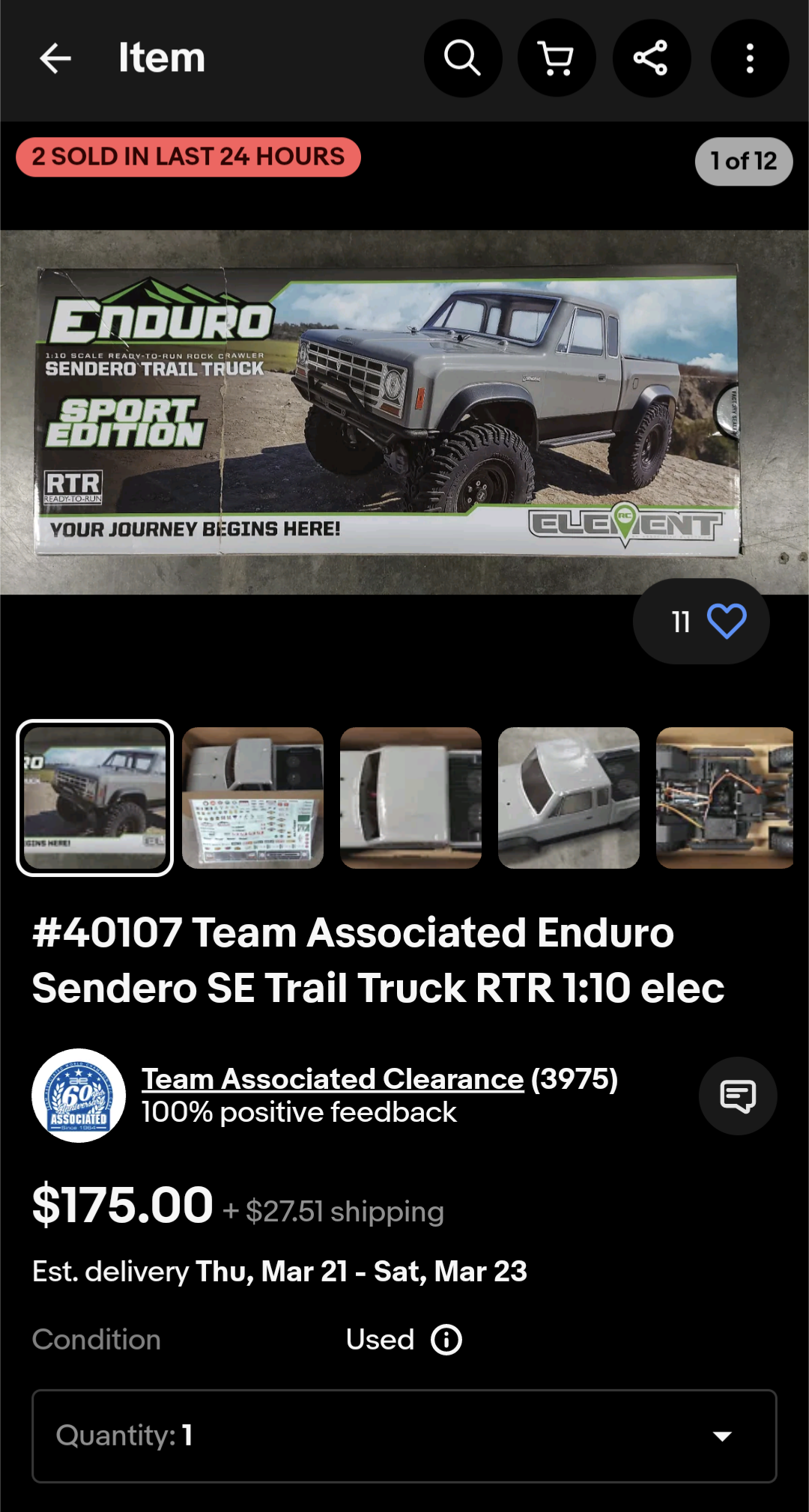Image resolution: width=809 pixels, height=1512 pixels.
Task: Select the decal sheet thumbnail image
Action: (x=253, y=798)
